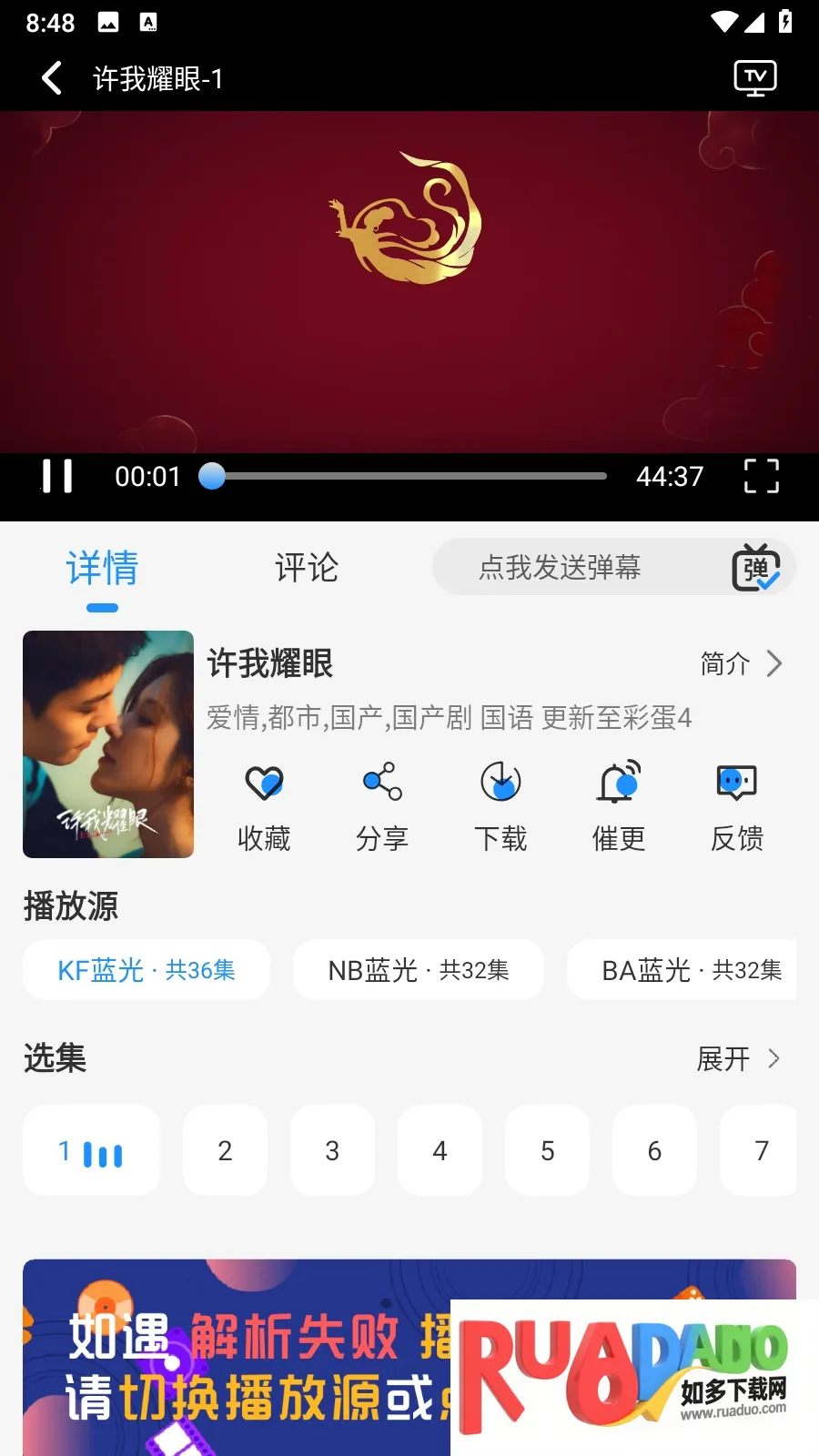This screenshot has width=819, height=1456.
Task: Enter fullscreen video mode
Action: (761, 476)
